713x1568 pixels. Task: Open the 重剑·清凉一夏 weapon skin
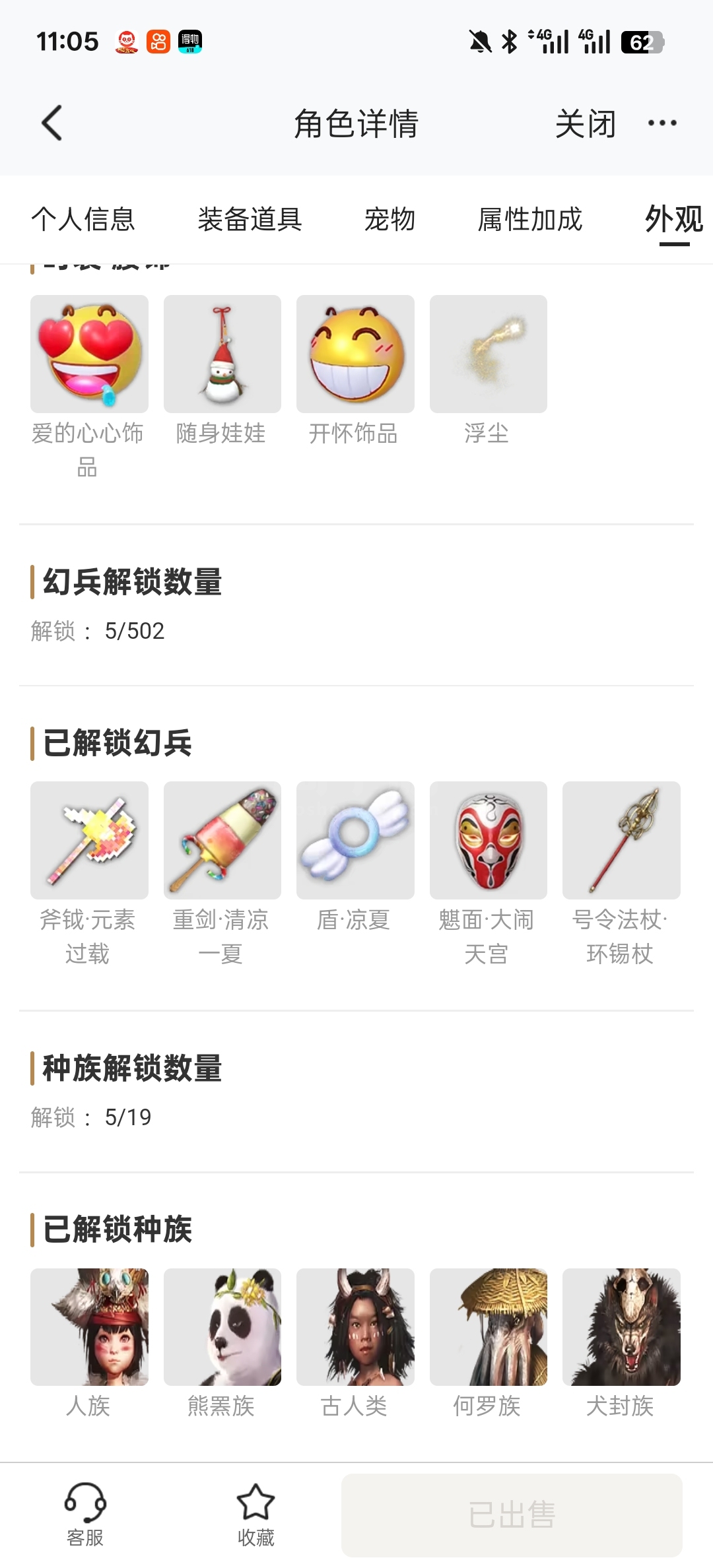tap(222, 840)
